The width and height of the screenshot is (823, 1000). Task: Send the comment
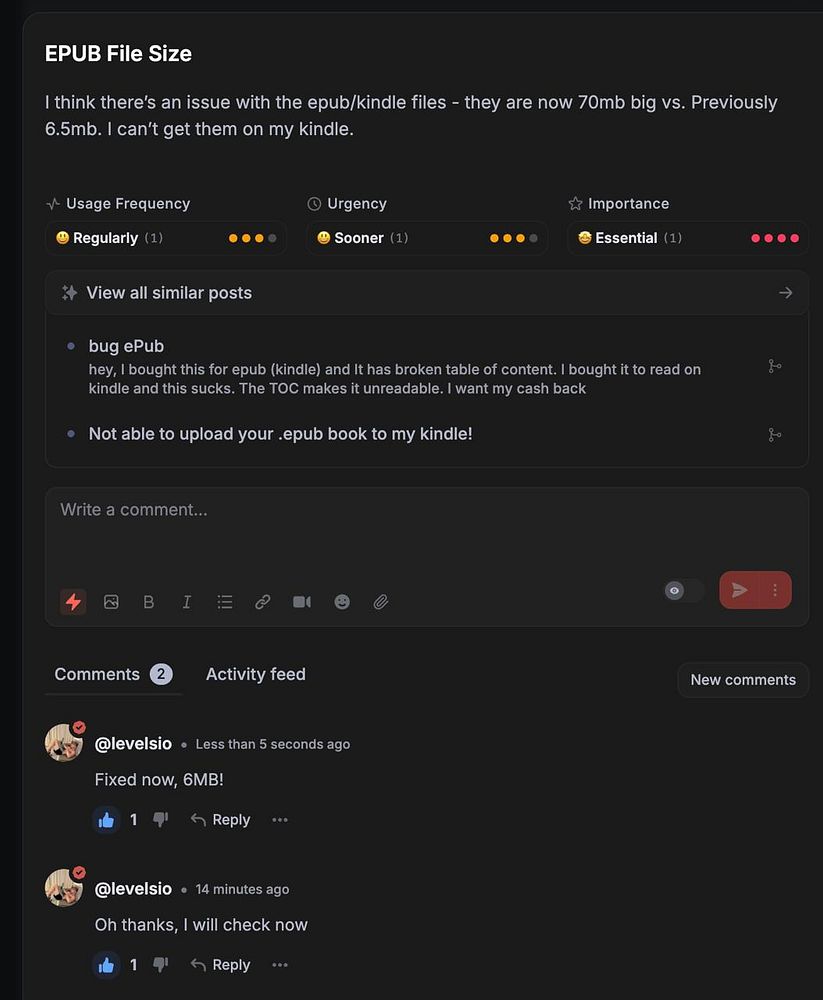point(740,591)
